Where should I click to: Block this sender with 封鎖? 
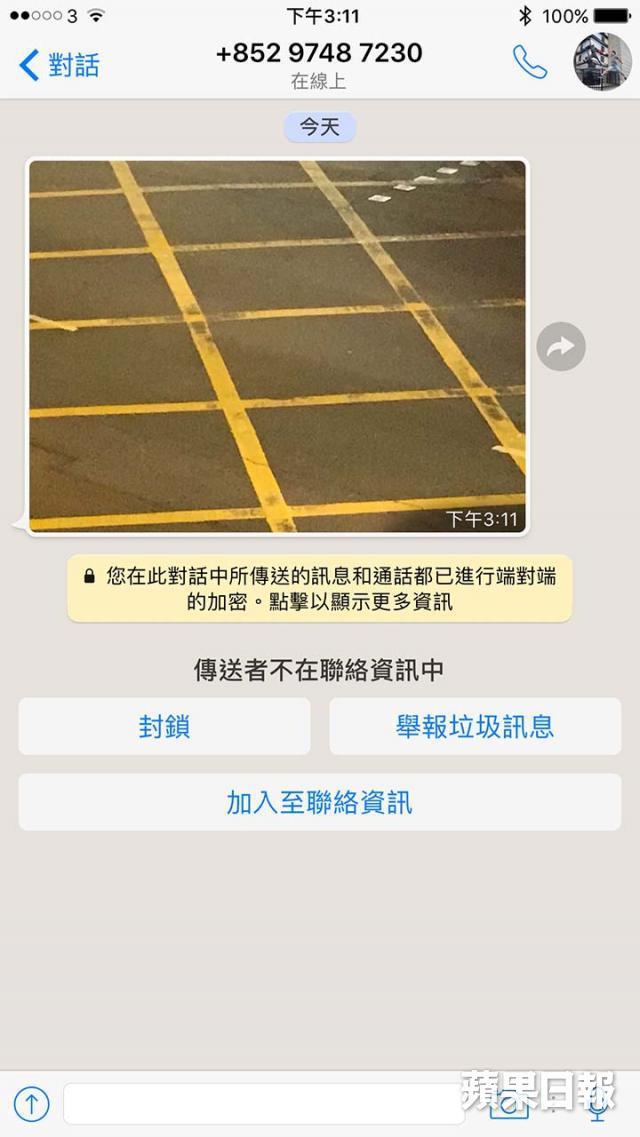tap(165, 726)
